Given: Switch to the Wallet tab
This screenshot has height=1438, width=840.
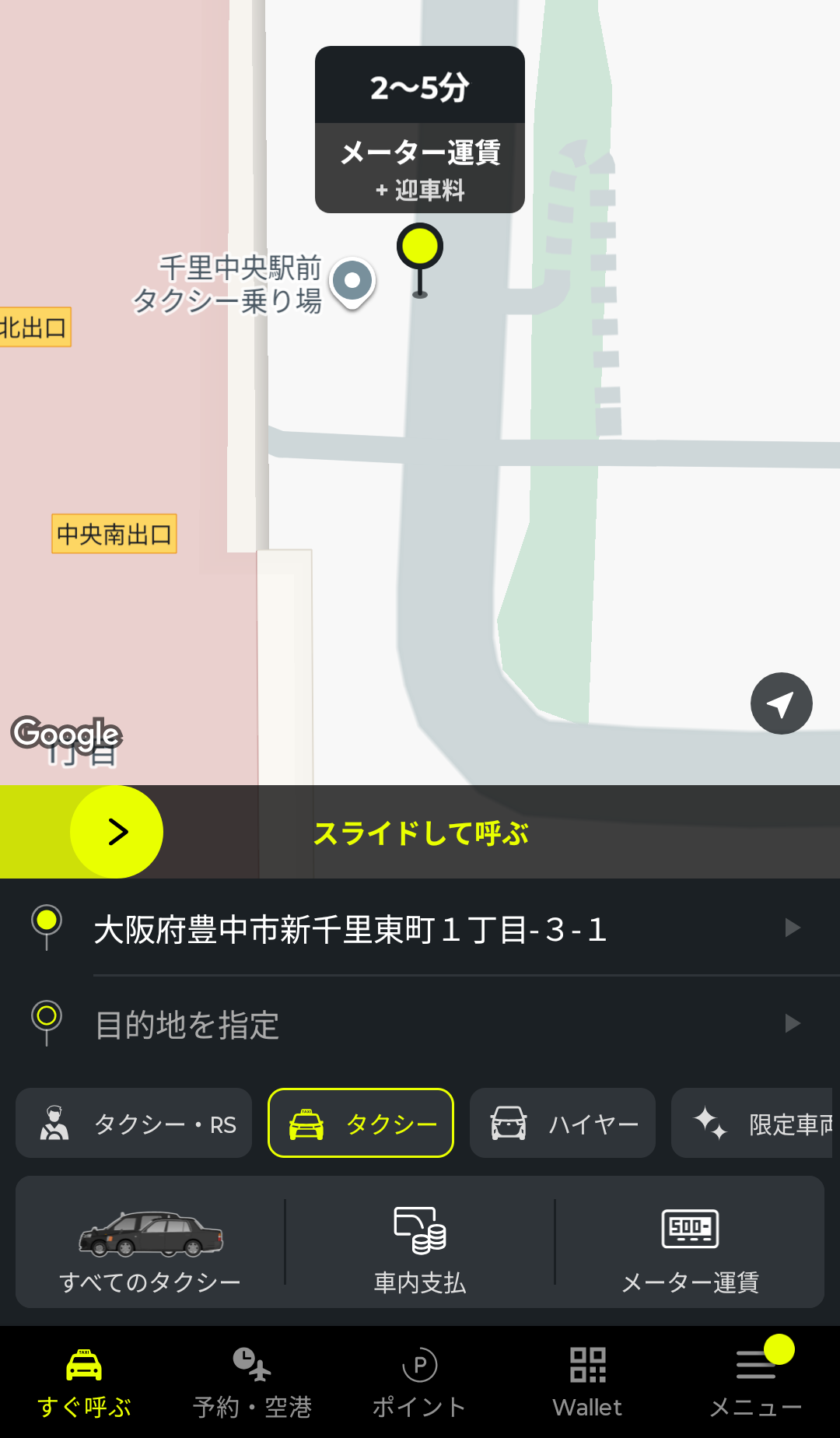Looking at the screenshot, I should point(588,1382).
